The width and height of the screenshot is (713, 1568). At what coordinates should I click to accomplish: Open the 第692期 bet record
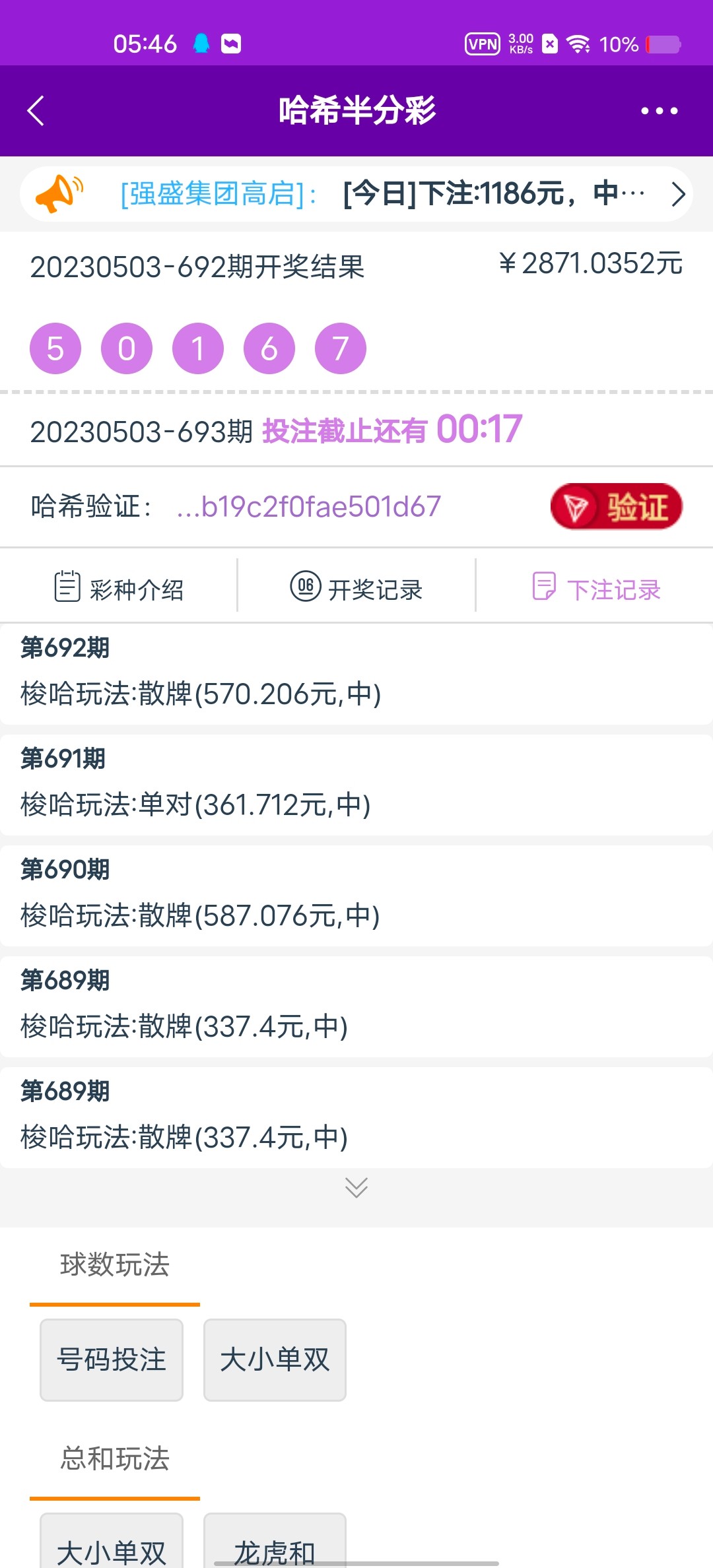[x=356, y=673]
